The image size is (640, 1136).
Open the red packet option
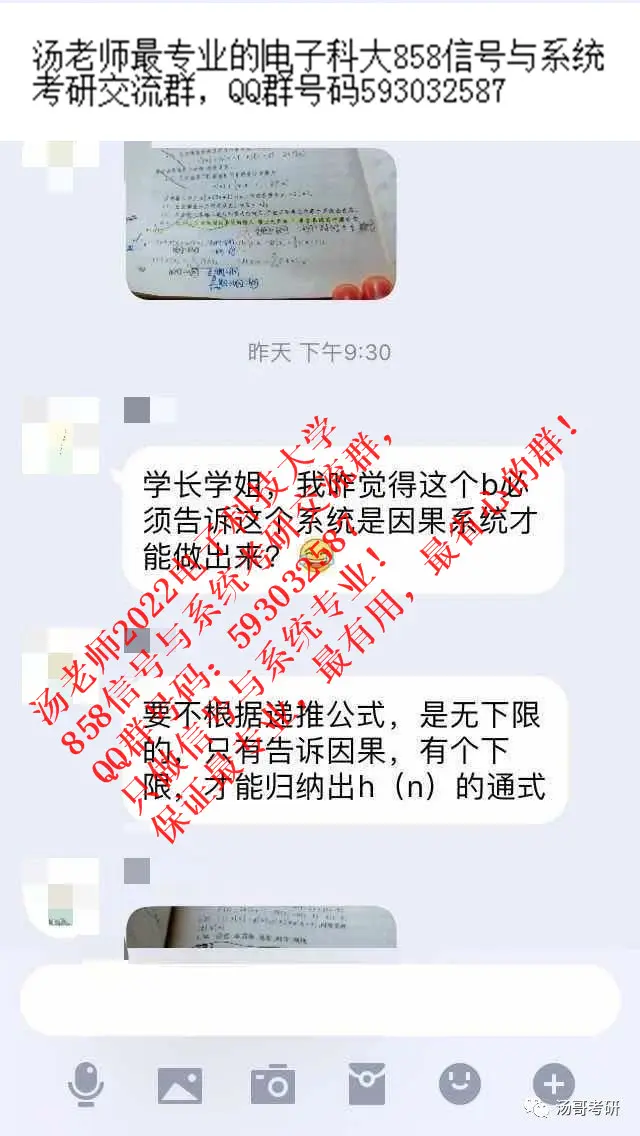[367, 1085]
